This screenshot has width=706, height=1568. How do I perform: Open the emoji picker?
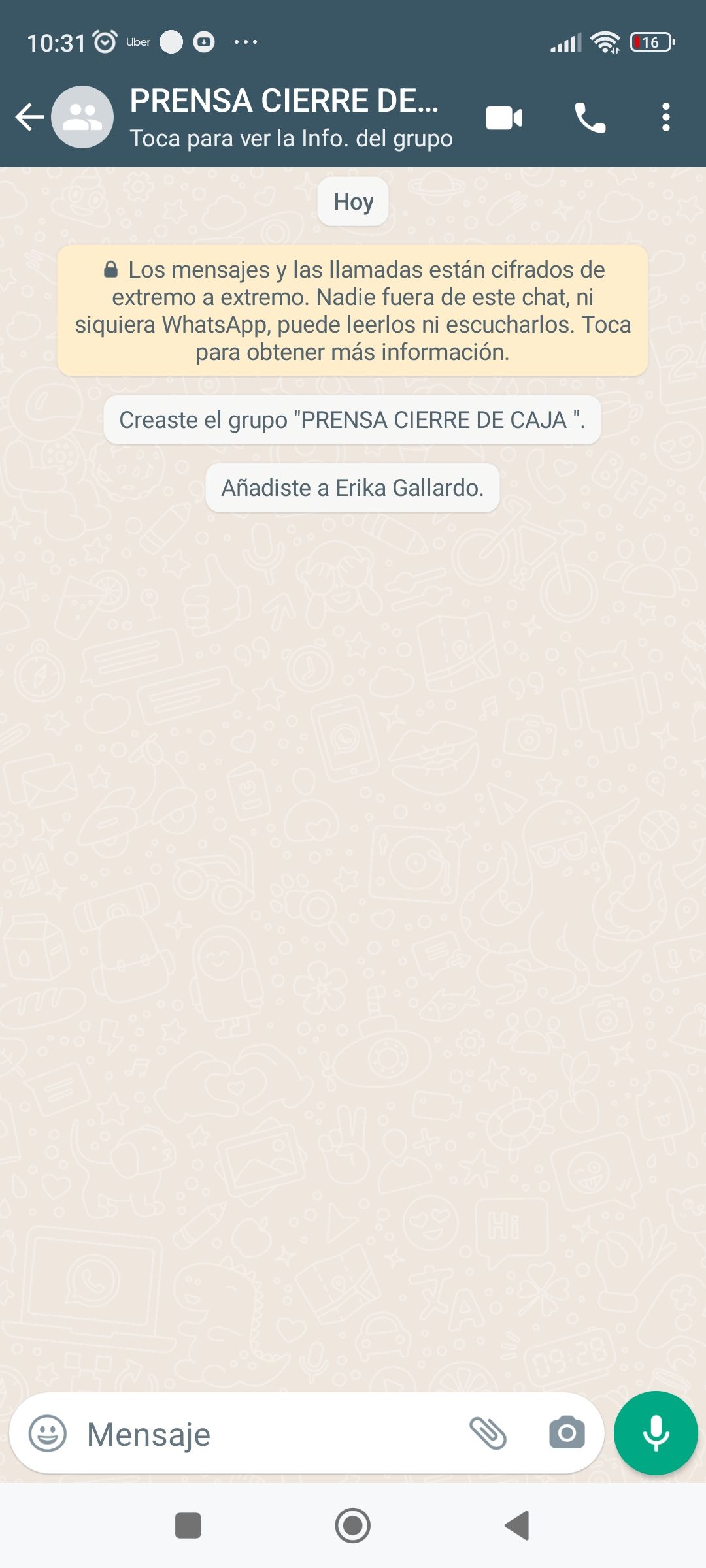point(48,1434)
